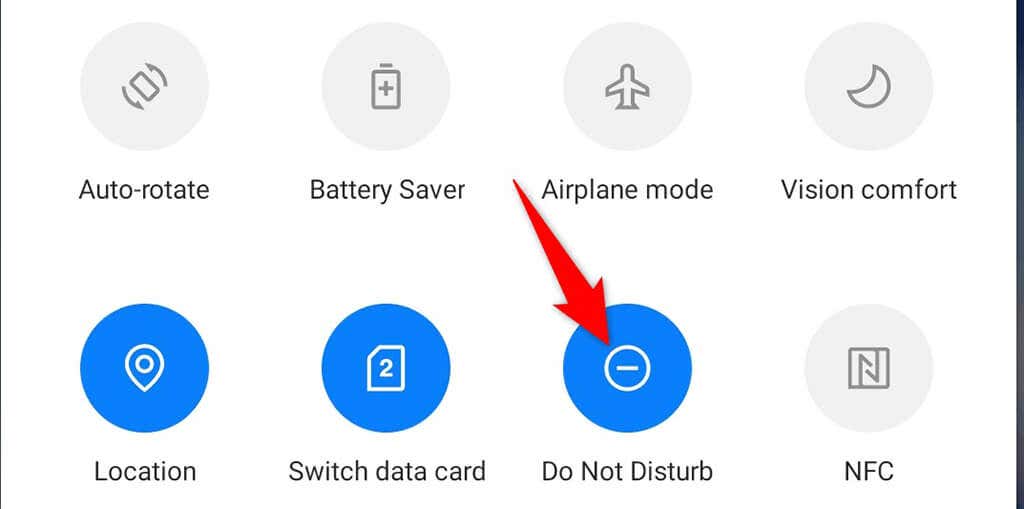The height and width of the screenshot is (509, 1024).
Task: Enable the NFC tile
Action: pyautogui.click(x=868, y=369)
